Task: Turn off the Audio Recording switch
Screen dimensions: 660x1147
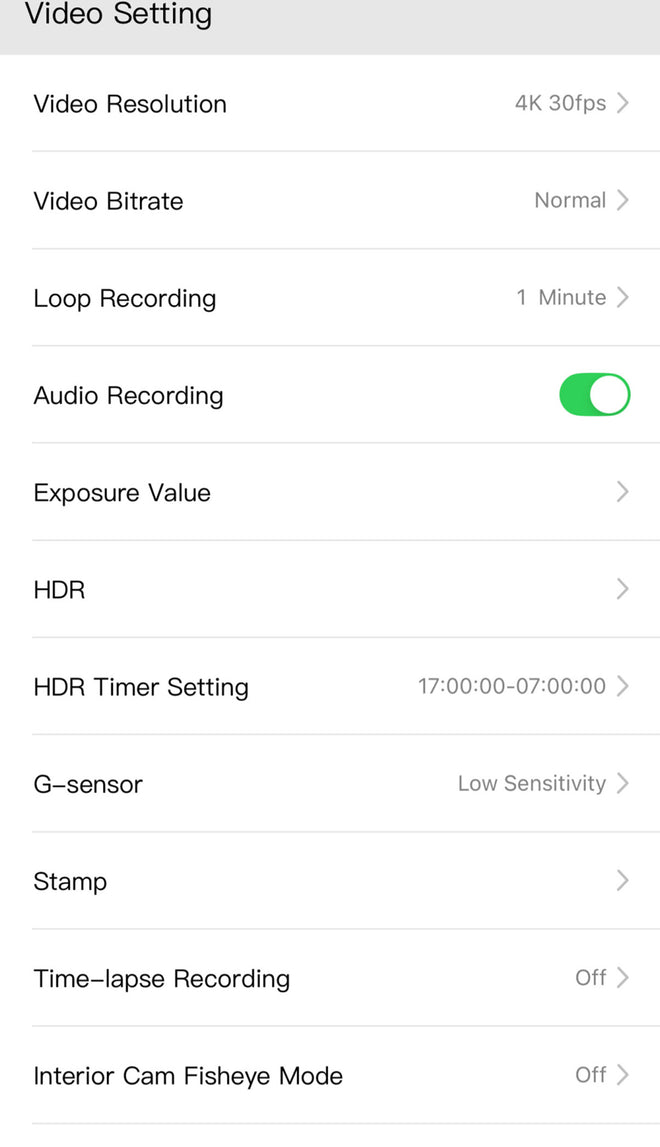Action: [594, 395]
